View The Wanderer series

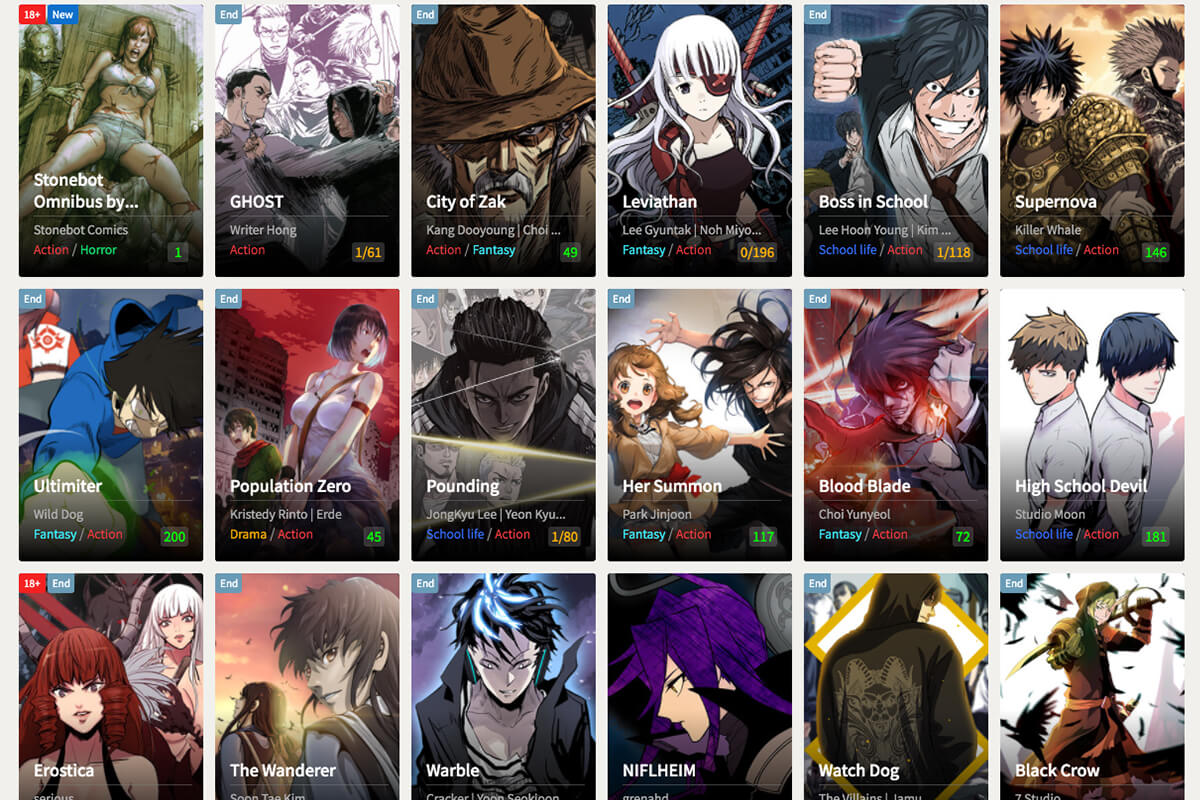pyautogui.click(x=307, y=690)
